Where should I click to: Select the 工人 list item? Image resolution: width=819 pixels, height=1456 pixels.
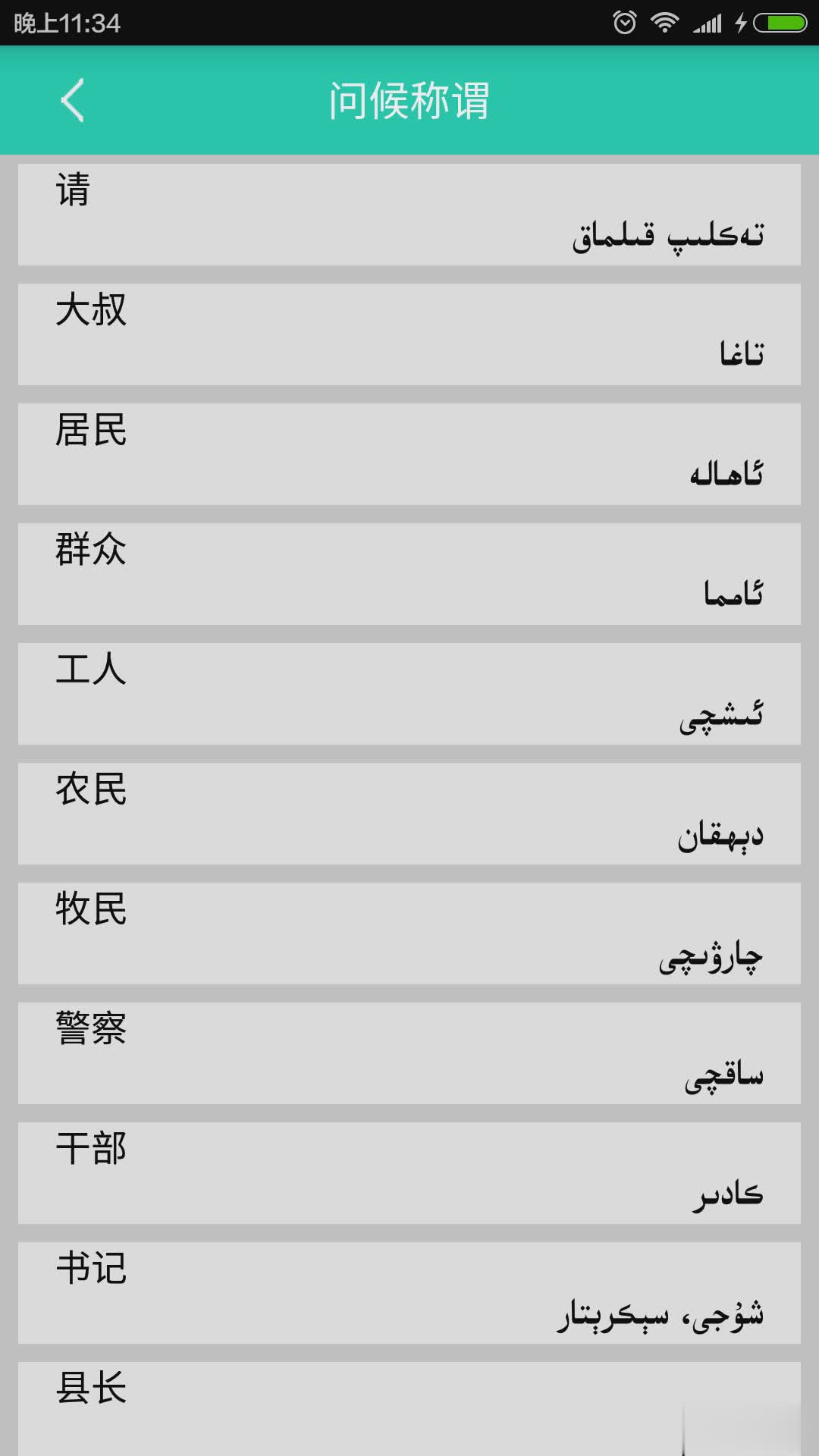click(x=409, y=693)
